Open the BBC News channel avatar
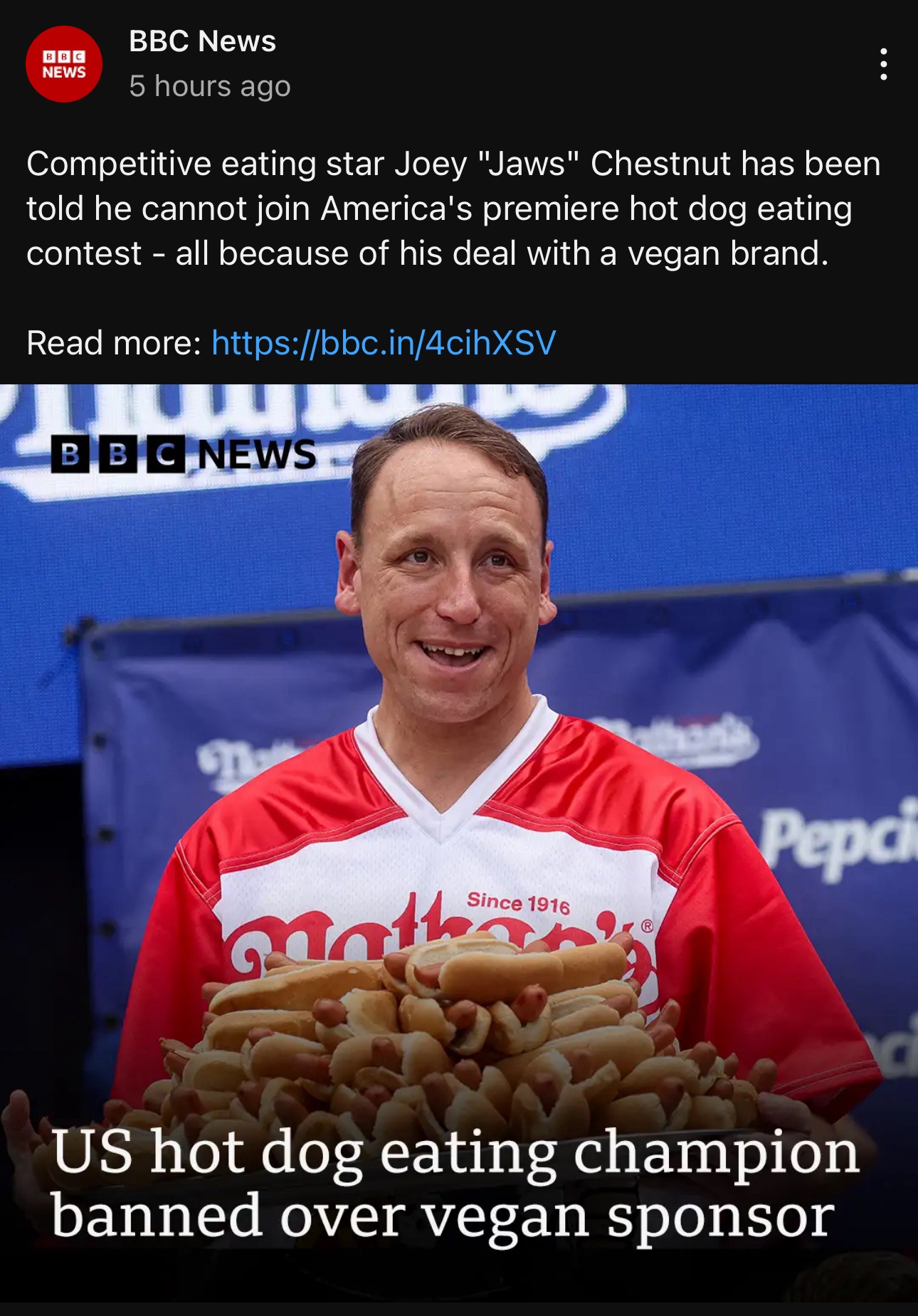This screenshot has height=1316, width=918. (x=64, y=64)
